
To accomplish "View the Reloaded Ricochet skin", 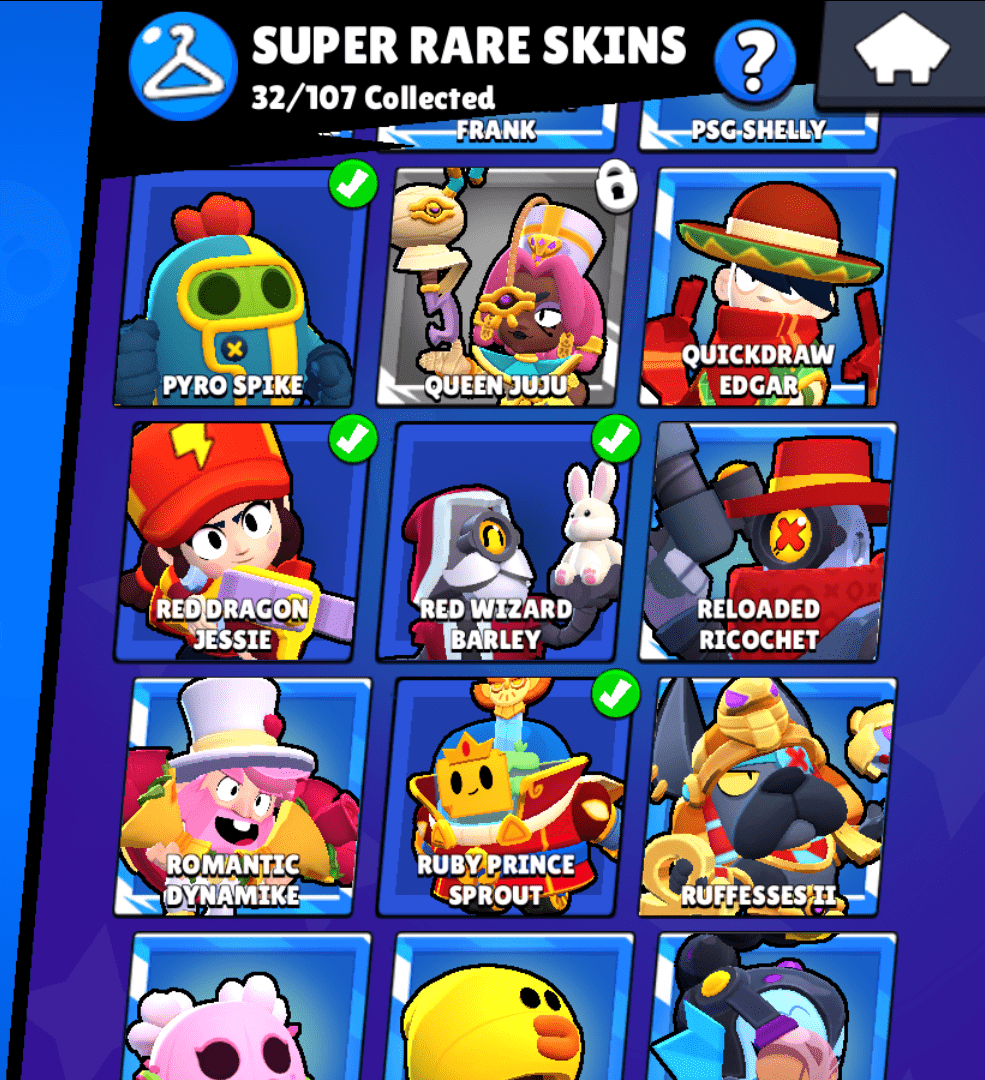I will coord(768,545).
